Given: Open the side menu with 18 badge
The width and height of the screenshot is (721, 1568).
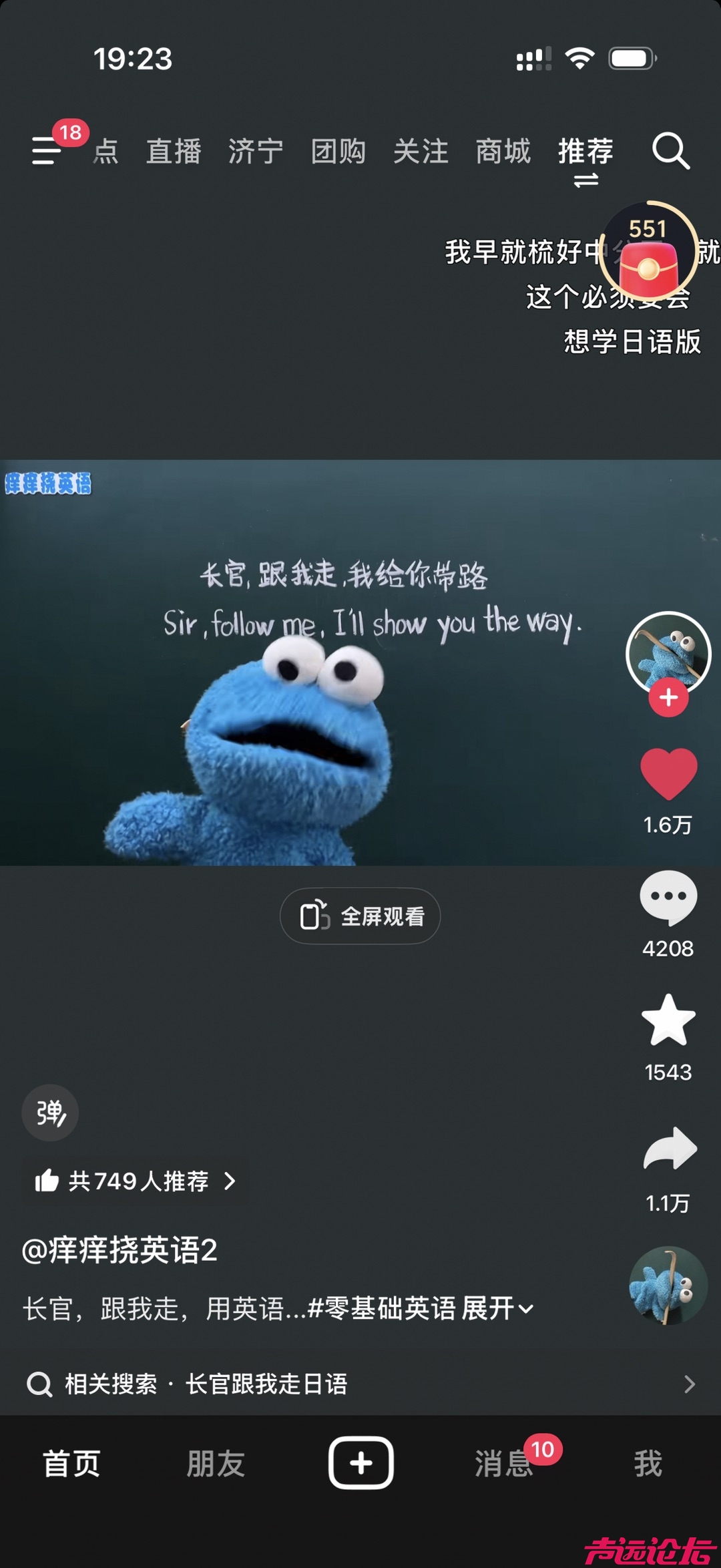Looking at the screenshot, I should point(48,150).
